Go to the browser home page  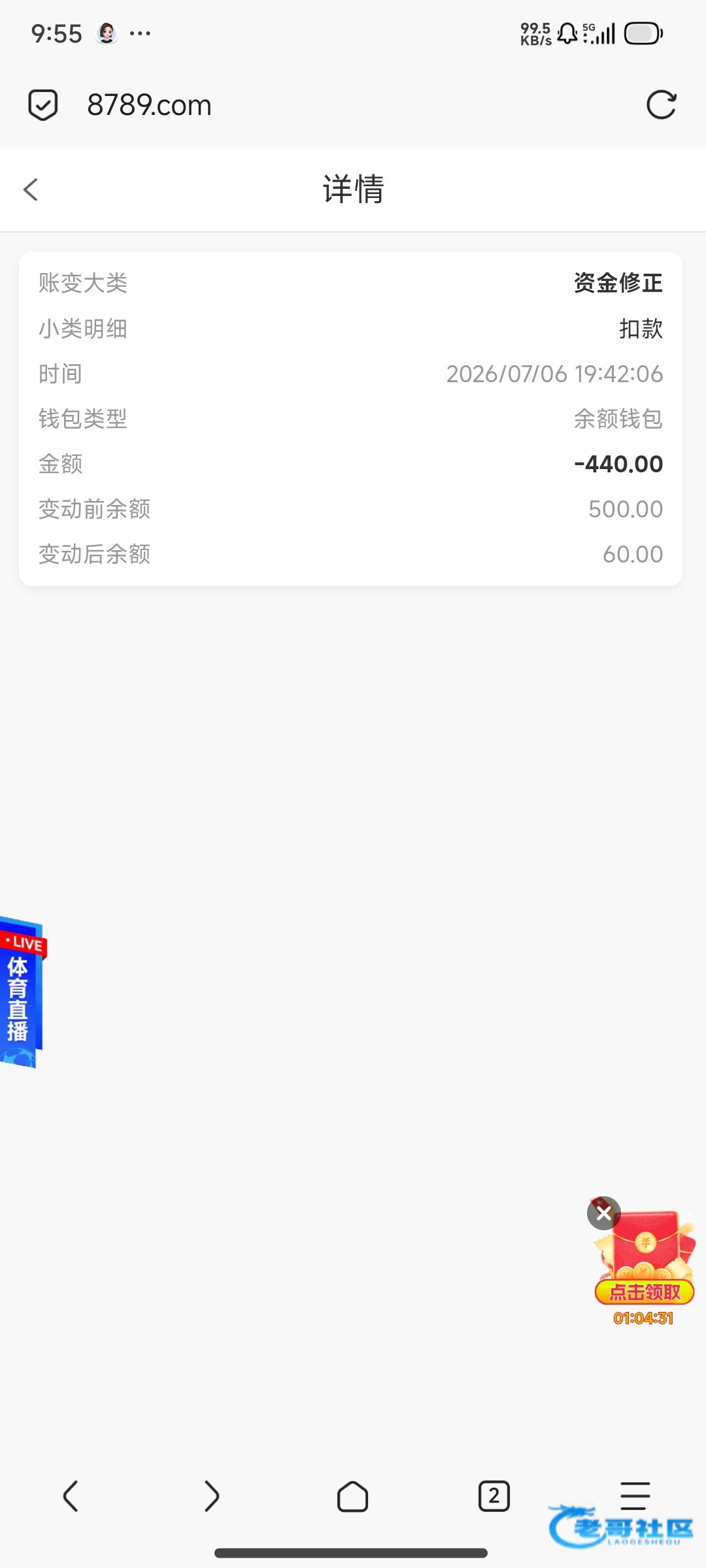(352, 1496)
